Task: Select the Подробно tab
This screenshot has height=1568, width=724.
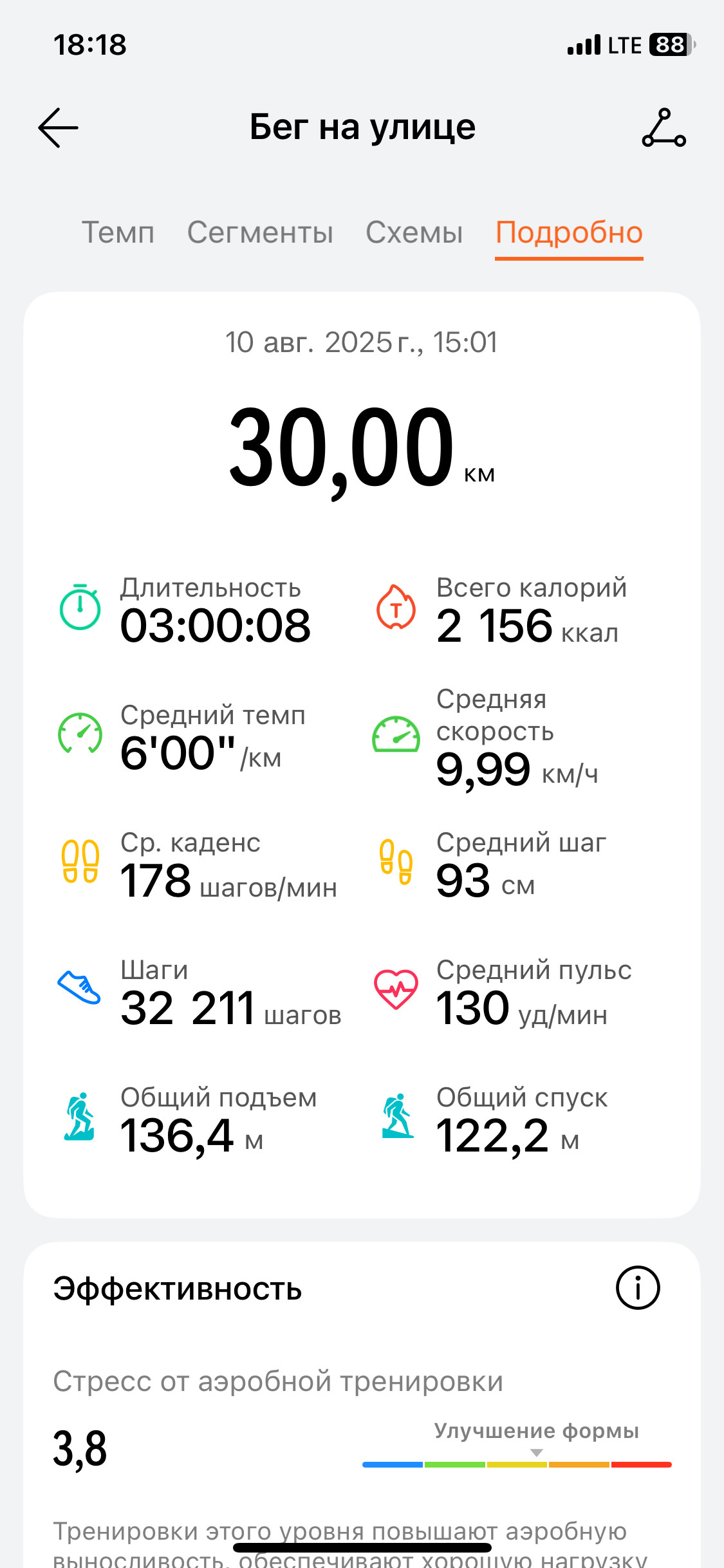Action: click(569, 233)
